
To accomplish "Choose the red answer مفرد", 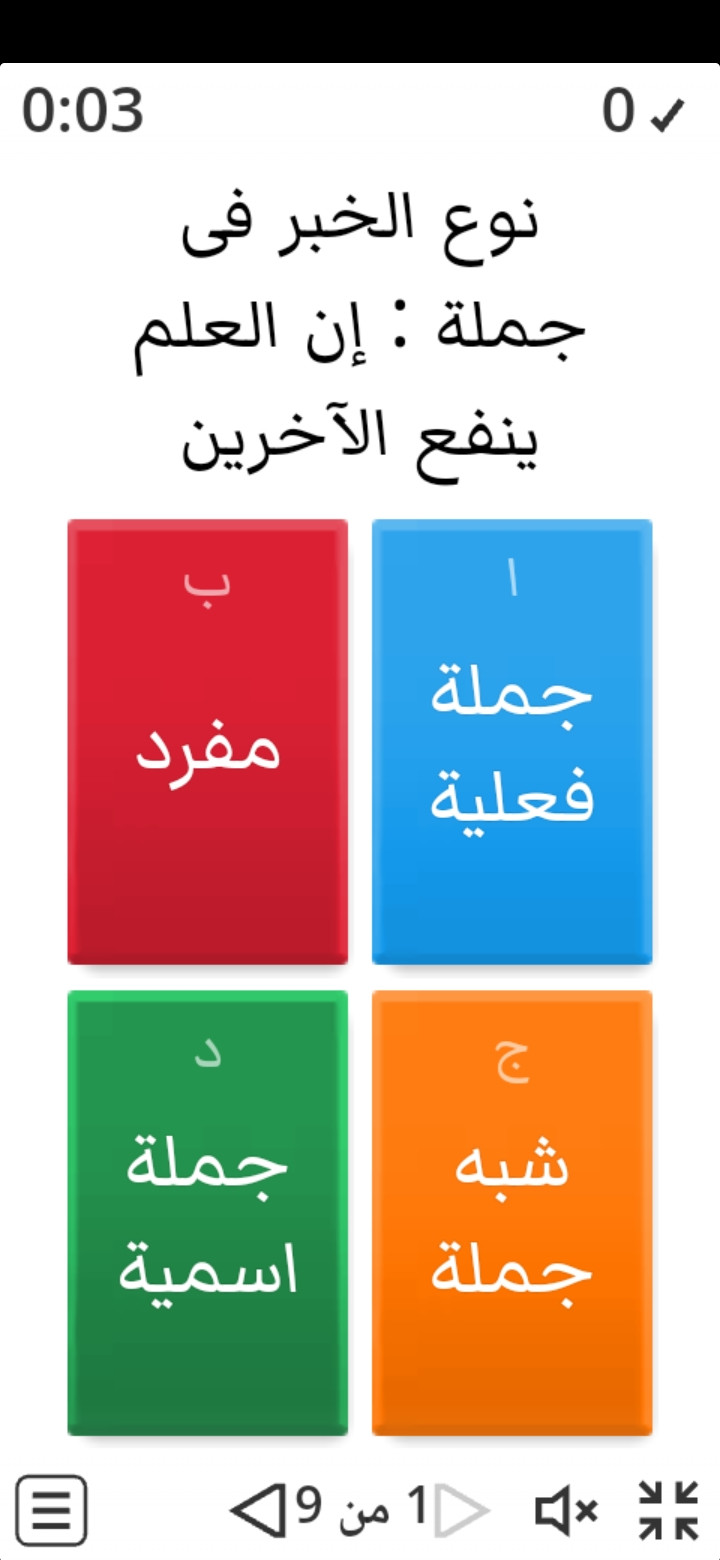I will (x=208, y=741).
